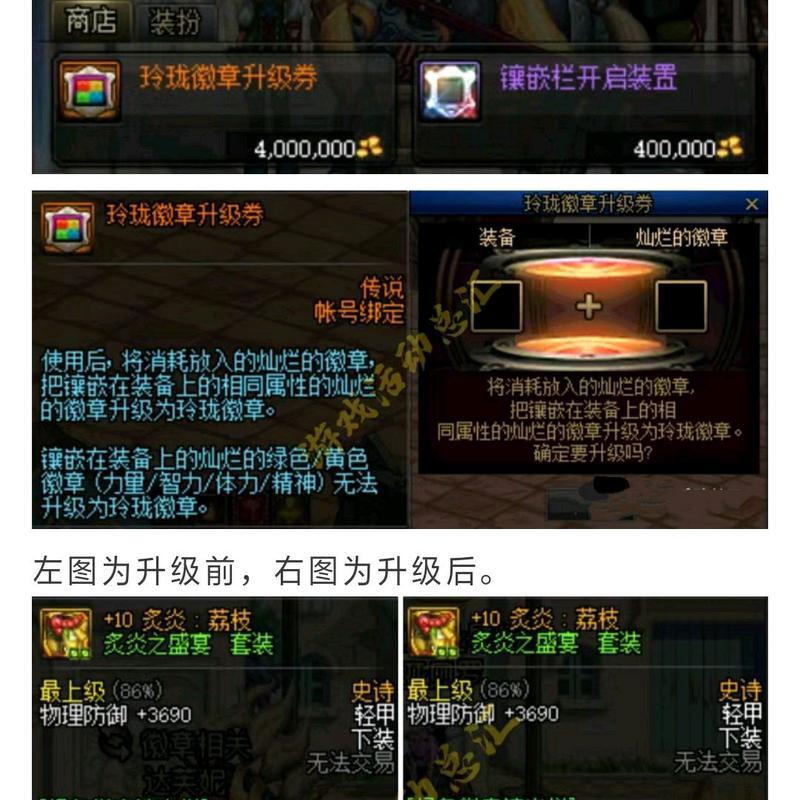
Task: Enlarge the 玲珑徽章升级券 description image
Action: point(400,358)
